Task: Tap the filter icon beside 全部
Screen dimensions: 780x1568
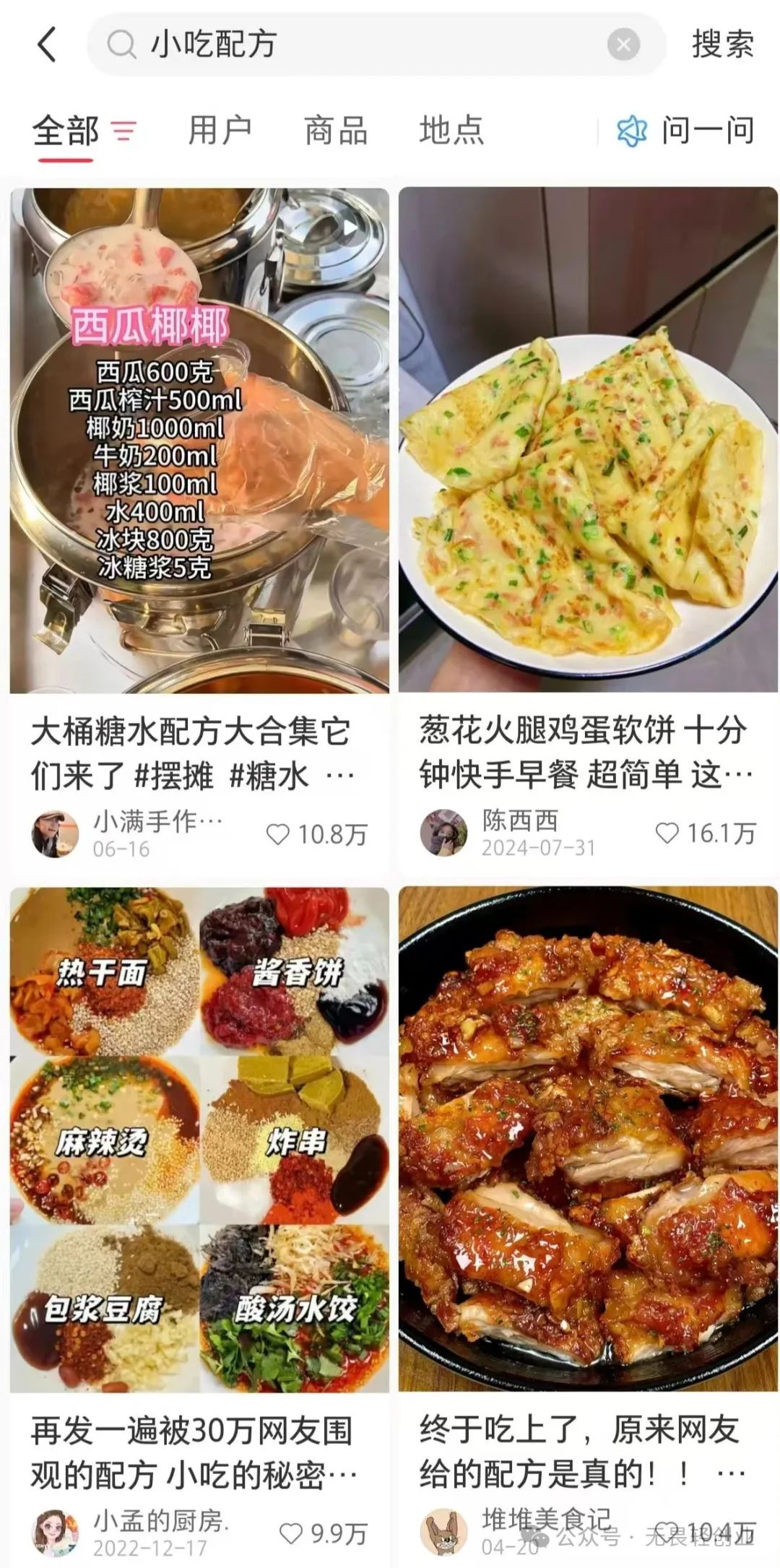Action: click(x=123, y=130)
